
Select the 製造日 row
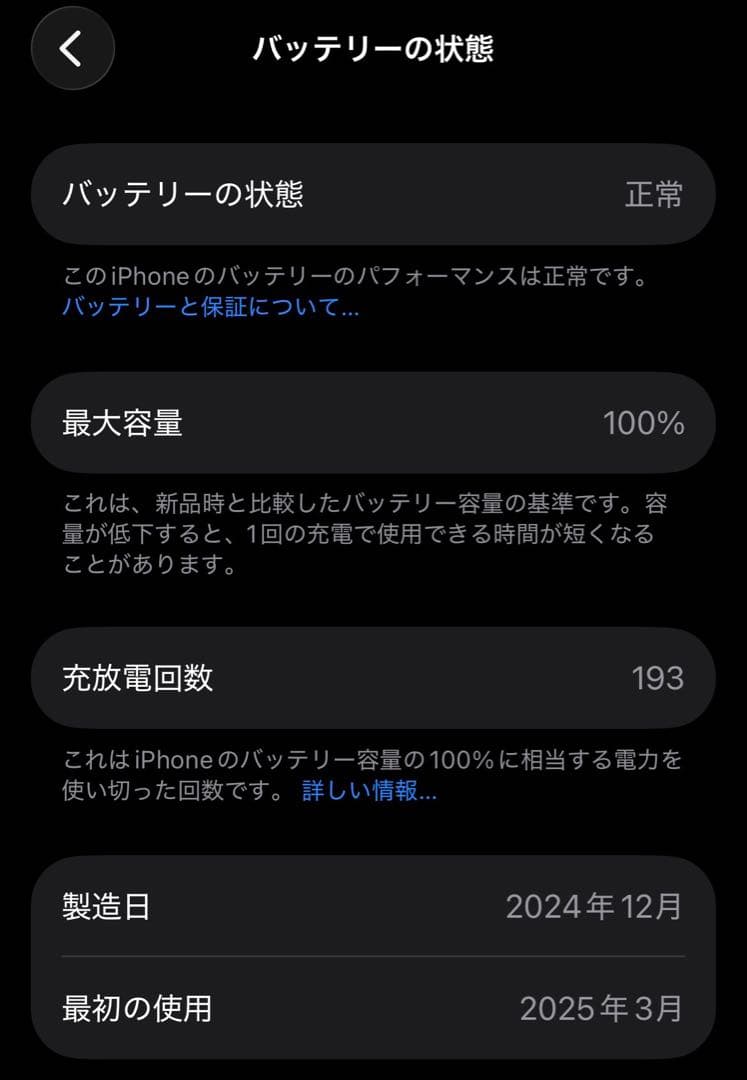click(373, 906)
